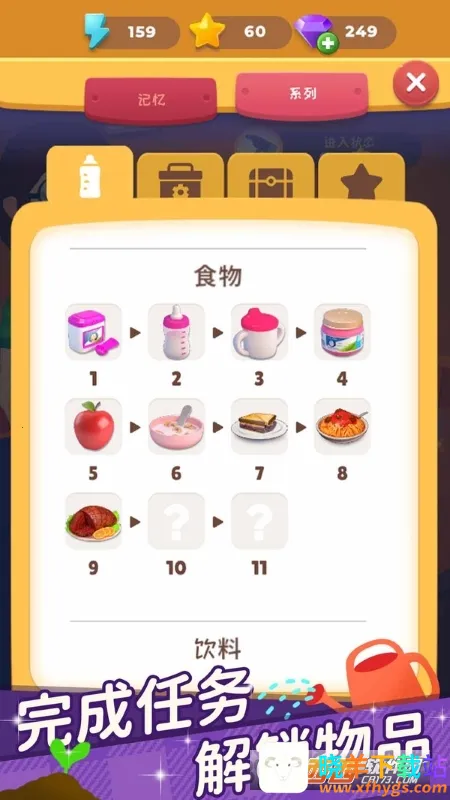Tap the locked item number 11
The height and width of the screenshot is (800, 450).
[x=259, y=521]
